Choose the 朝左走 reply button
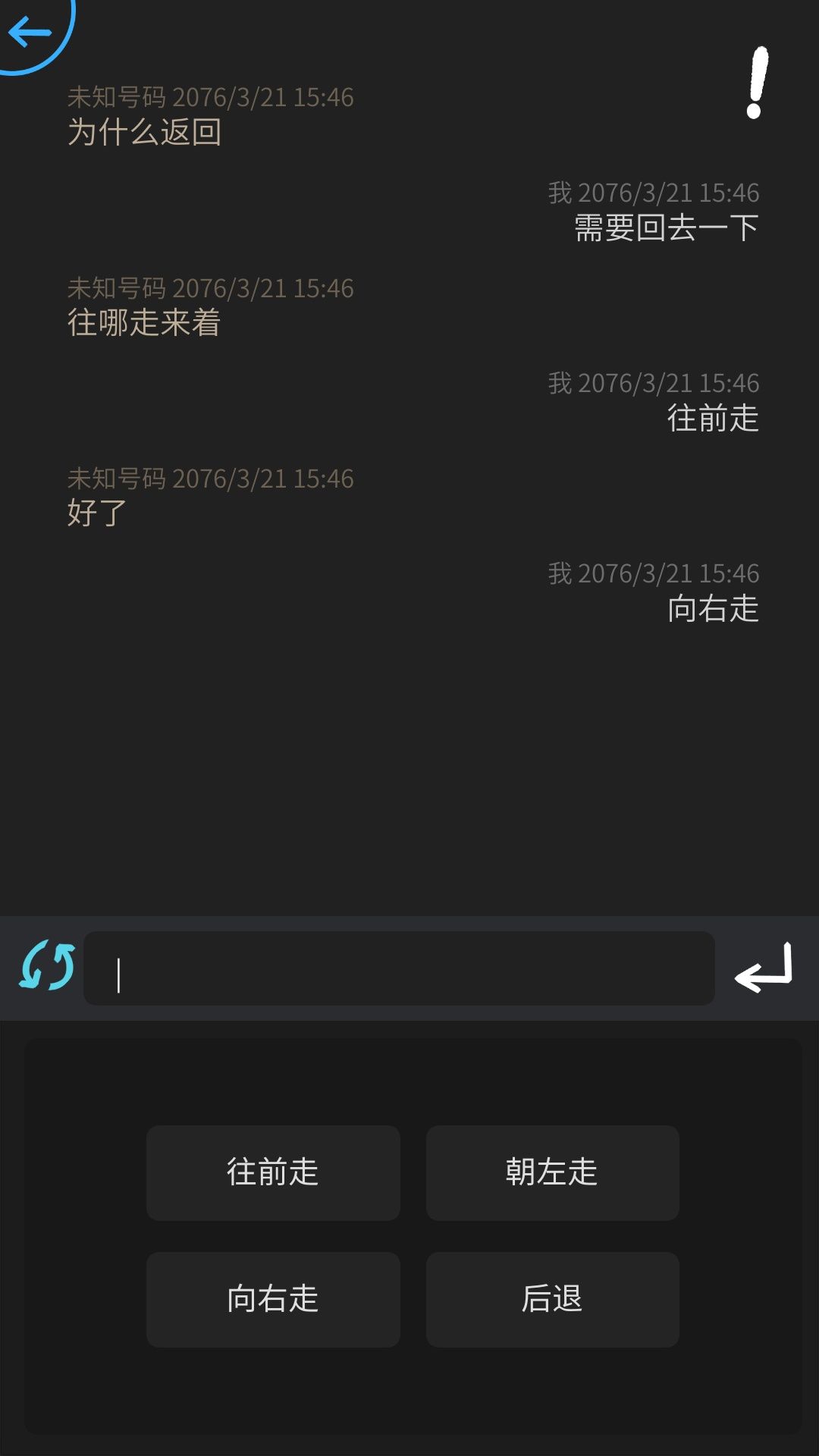The height and width of the screenshot is (1456, 819). tap(553, 1172)
